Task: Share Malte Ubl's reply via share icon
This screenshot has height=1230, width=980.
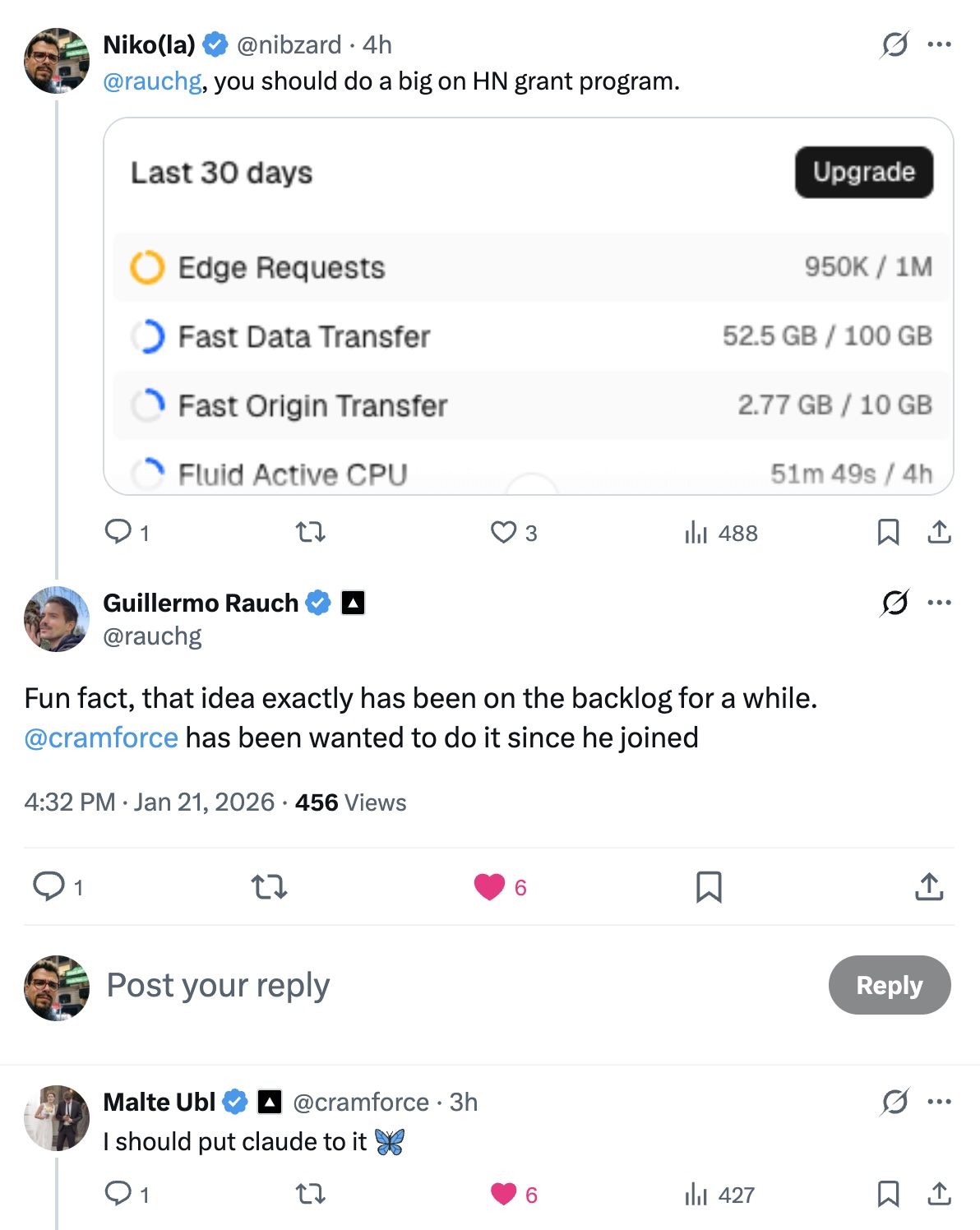Action: coord(940,1195)
